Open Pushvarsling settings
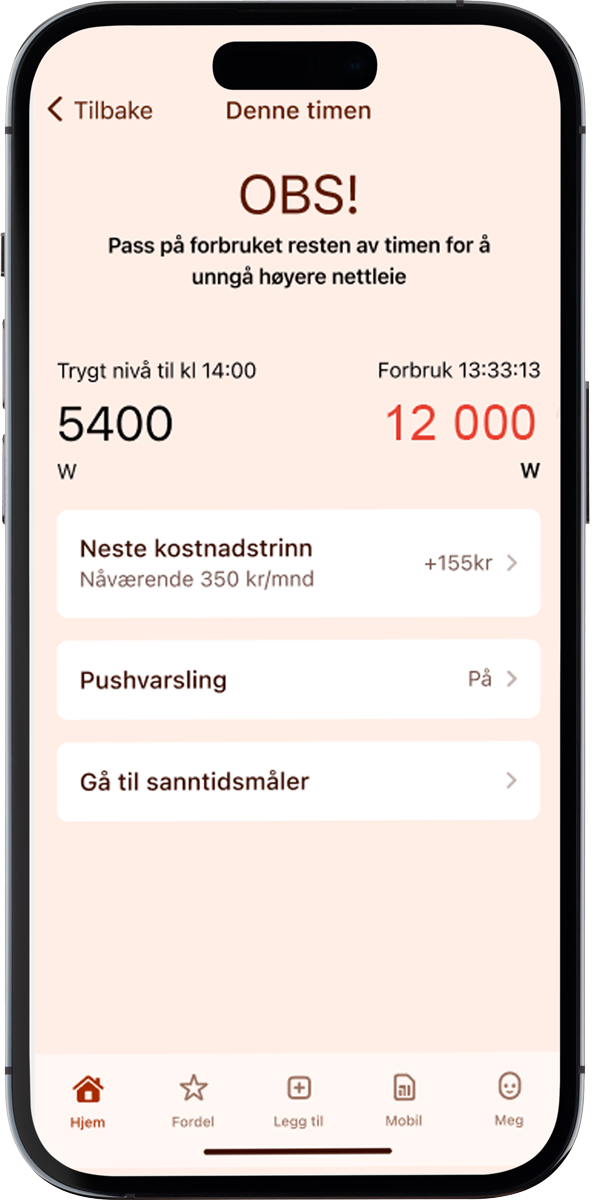Viewport: 600px width, 1200px height. (x=299, y=680)
